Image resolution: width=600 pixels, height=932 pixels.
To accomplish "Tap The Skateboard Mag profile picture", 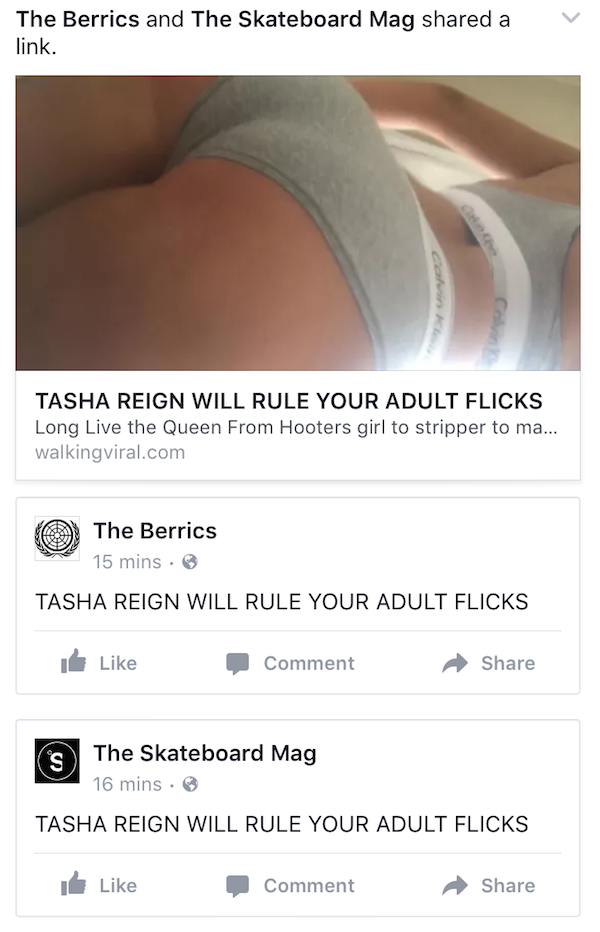I will click(57, 763).
